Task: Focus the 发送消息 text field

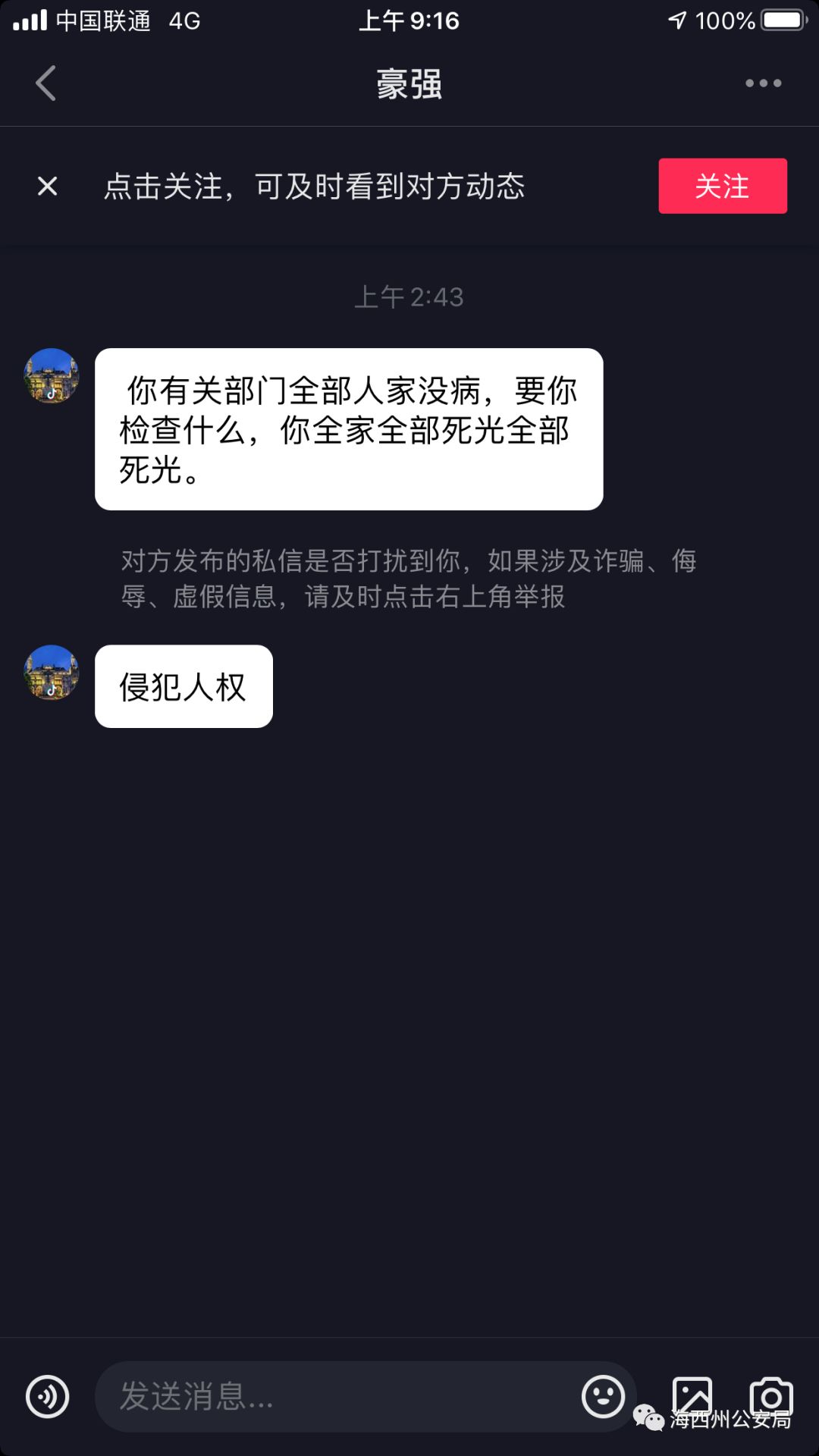Action: [x=334, y=1396]
